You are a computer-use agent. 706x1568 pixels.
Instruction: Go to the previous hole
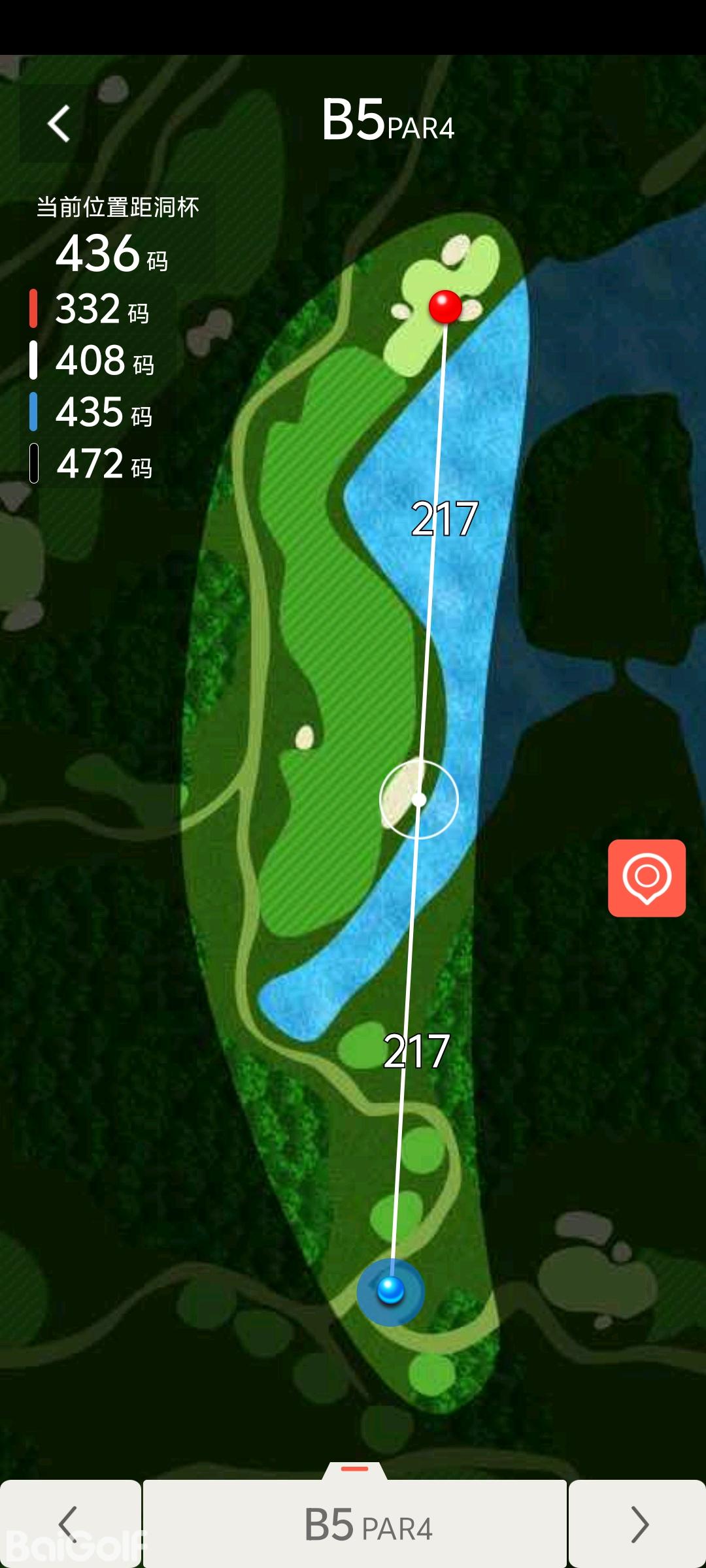click(69, 1524)
